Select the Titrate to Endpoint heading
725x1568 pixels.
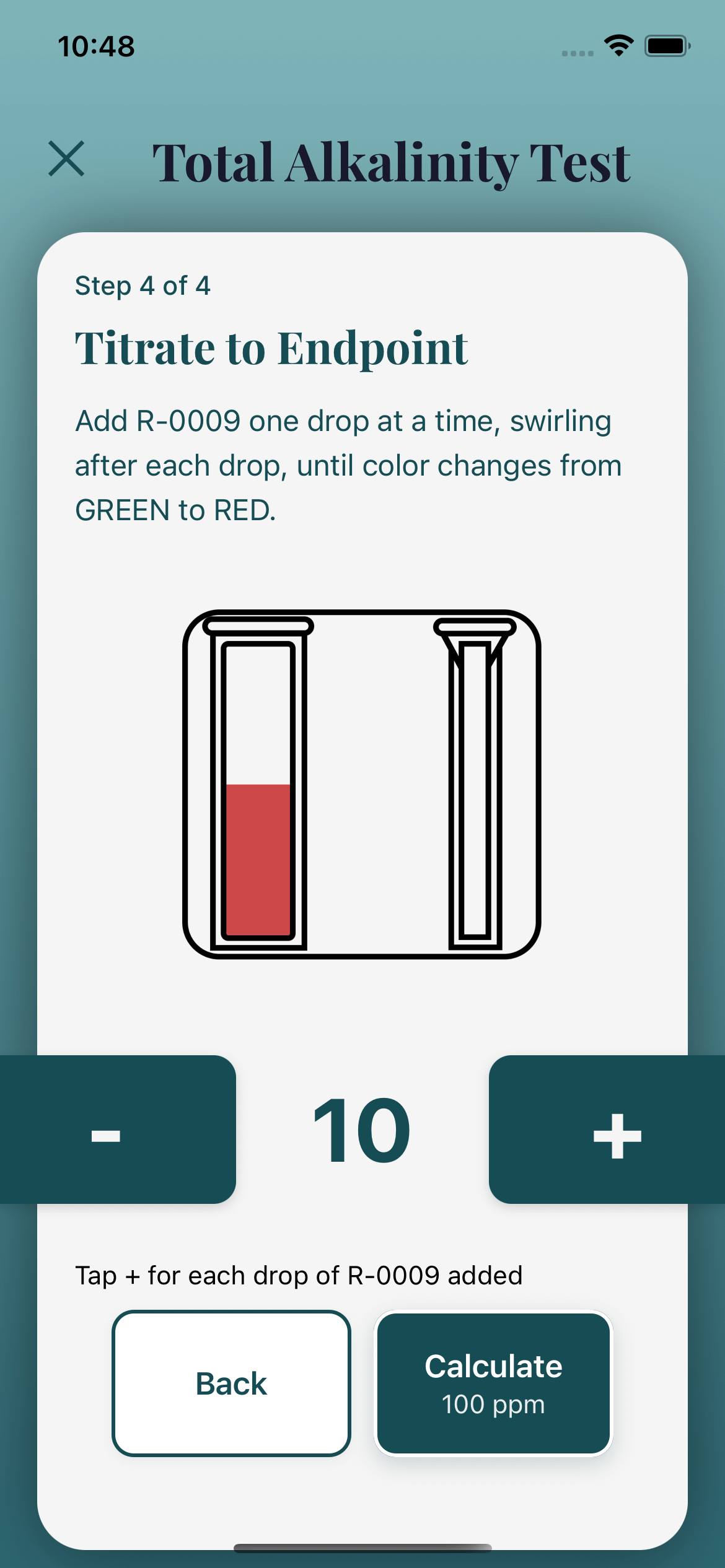pyautogui.click(x=271, y=347)
